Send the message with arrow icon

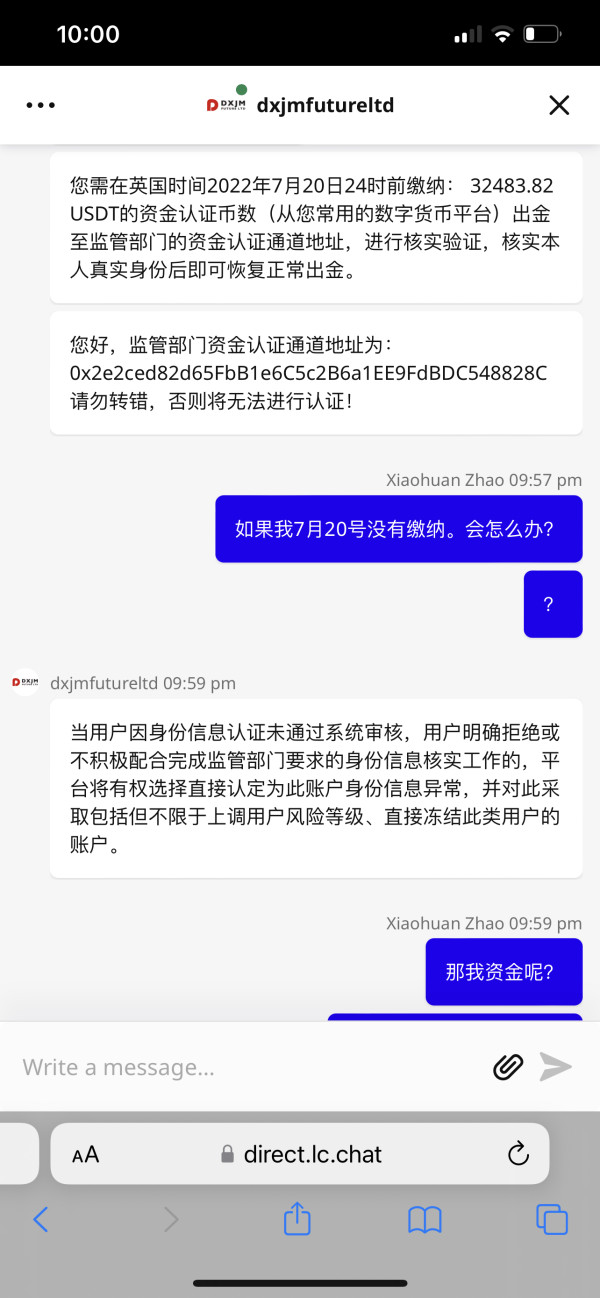[x=556, y=1067]
